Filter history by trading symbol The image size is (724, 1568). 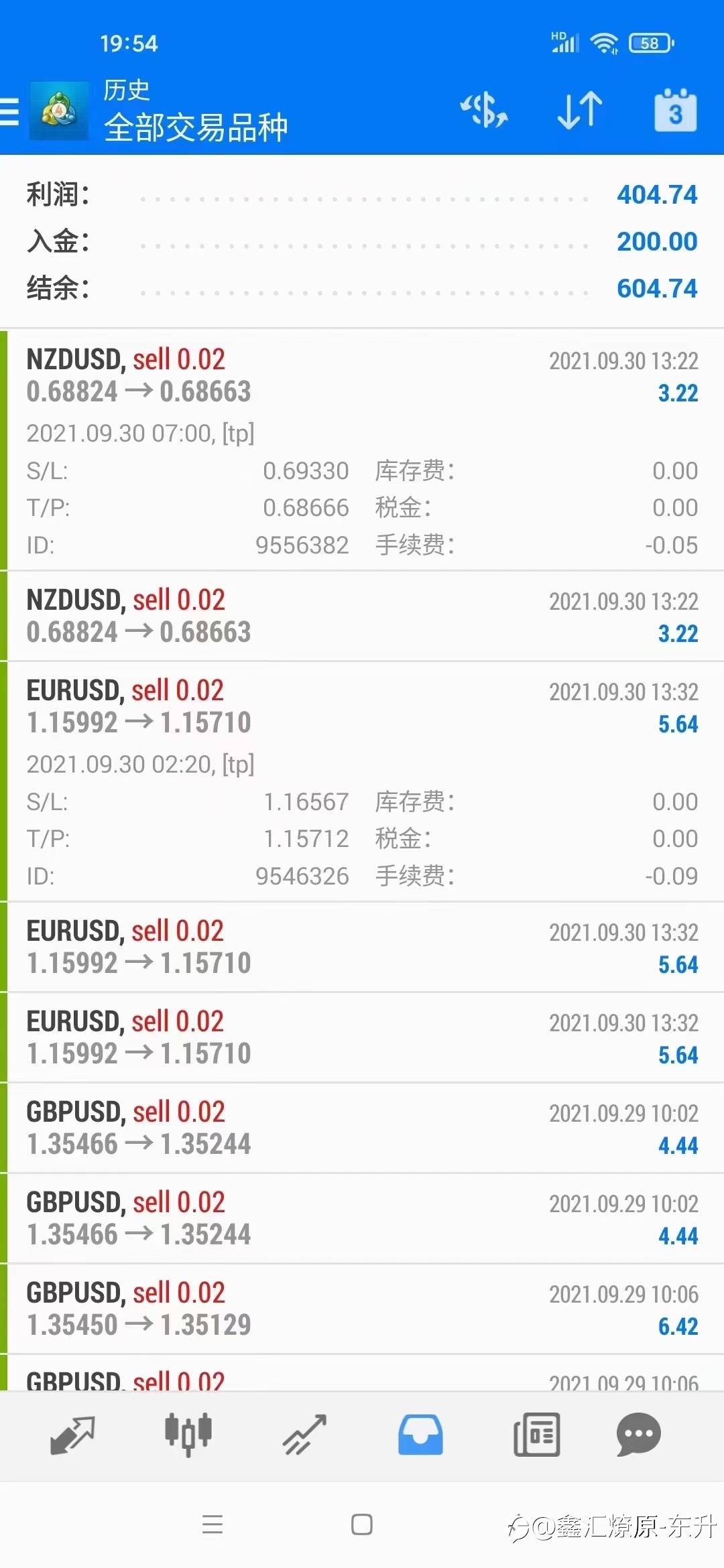[x=483, y=111]
